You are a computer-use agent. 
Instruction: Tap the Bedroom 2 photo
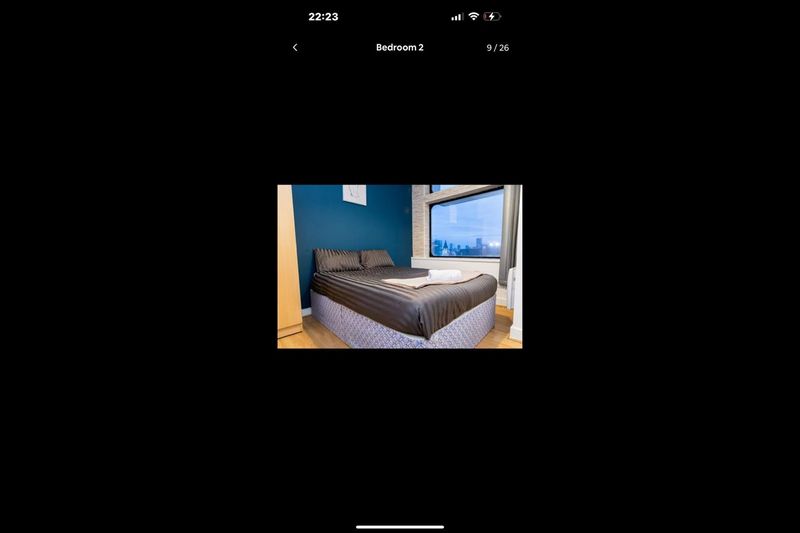[399, 266]
